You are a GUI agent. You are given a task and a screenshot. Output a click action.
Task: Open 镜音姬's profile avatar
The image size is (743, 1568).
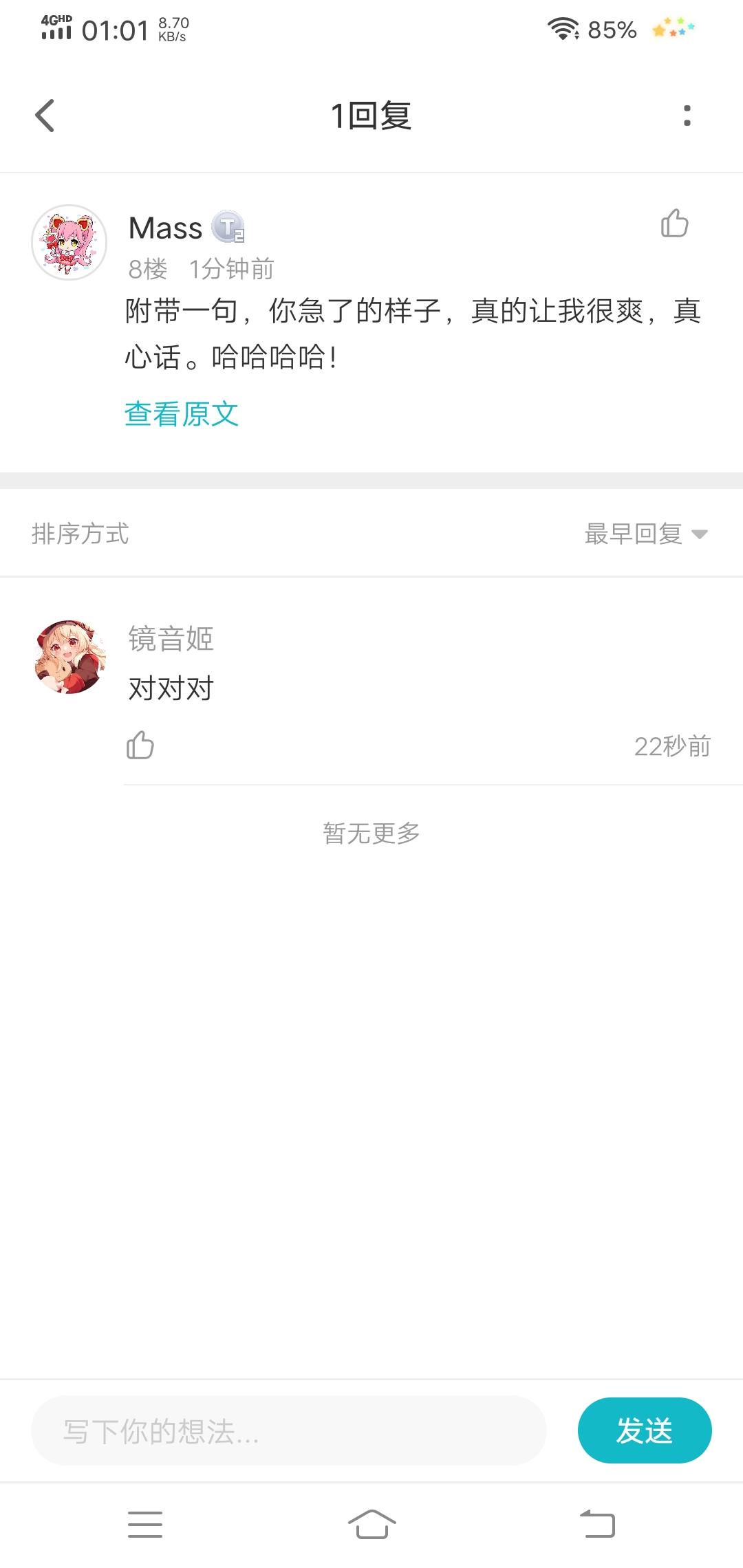[69, 657]
